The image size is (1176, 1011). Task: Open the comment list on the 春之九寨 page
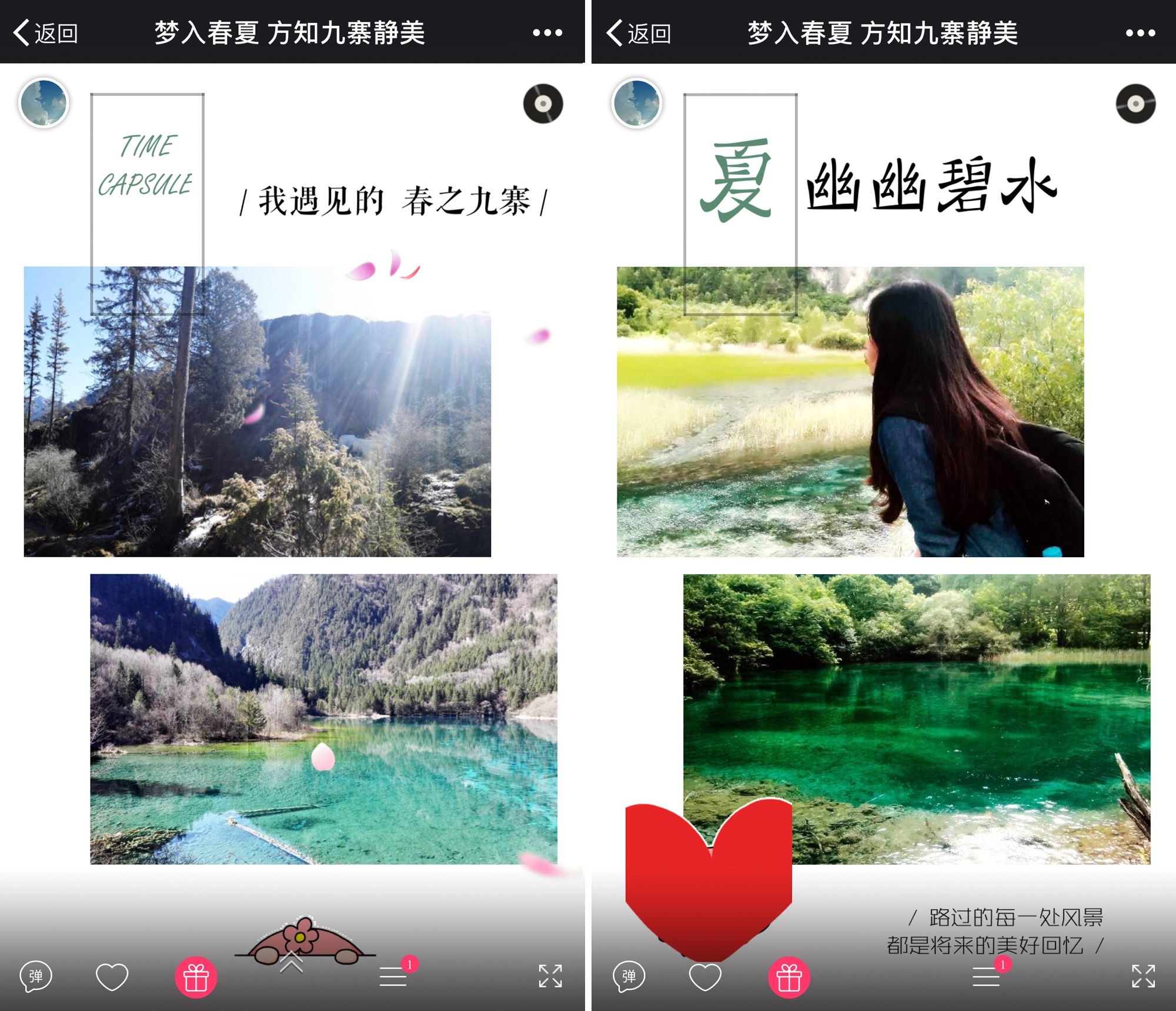tap(393, 976)
